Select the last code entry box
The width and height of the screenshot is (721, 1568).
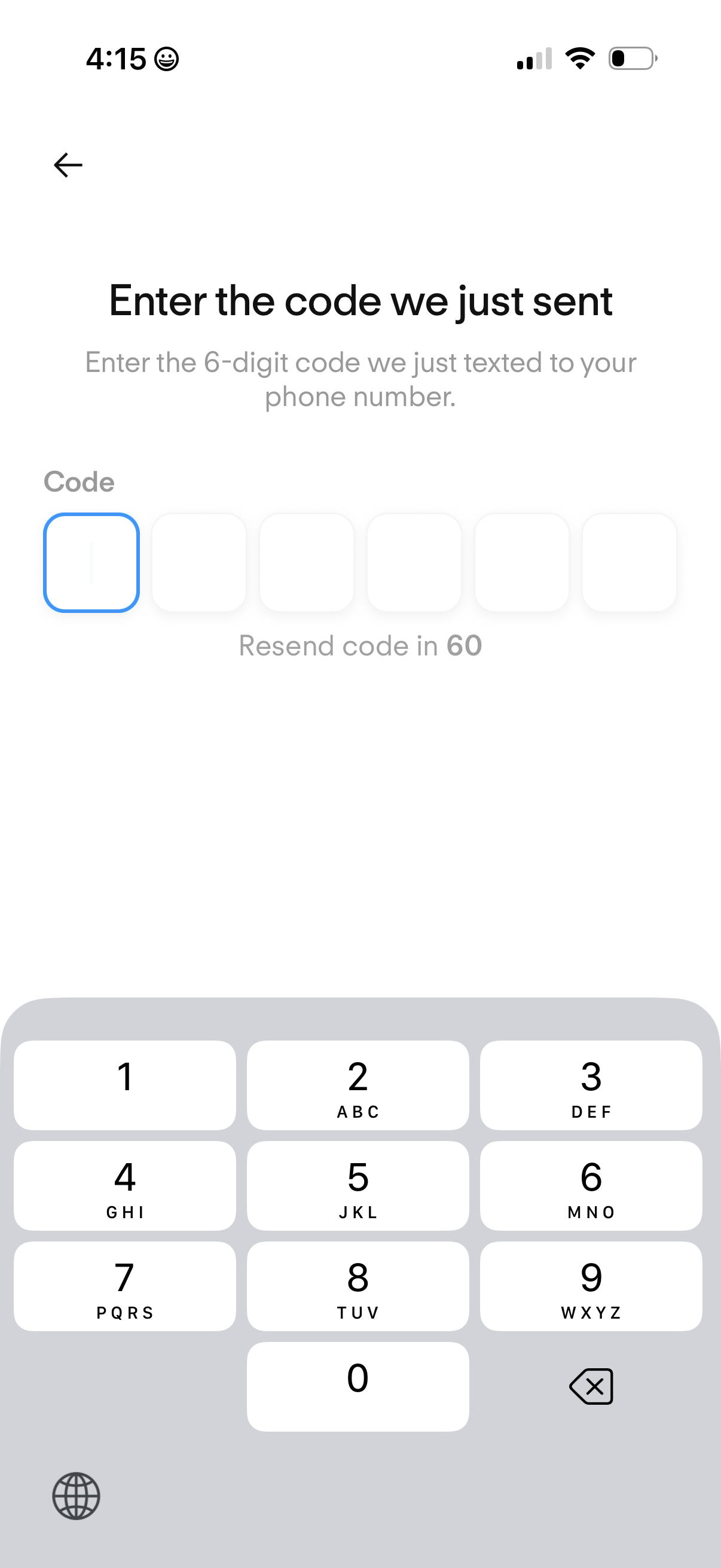[630, 562]
